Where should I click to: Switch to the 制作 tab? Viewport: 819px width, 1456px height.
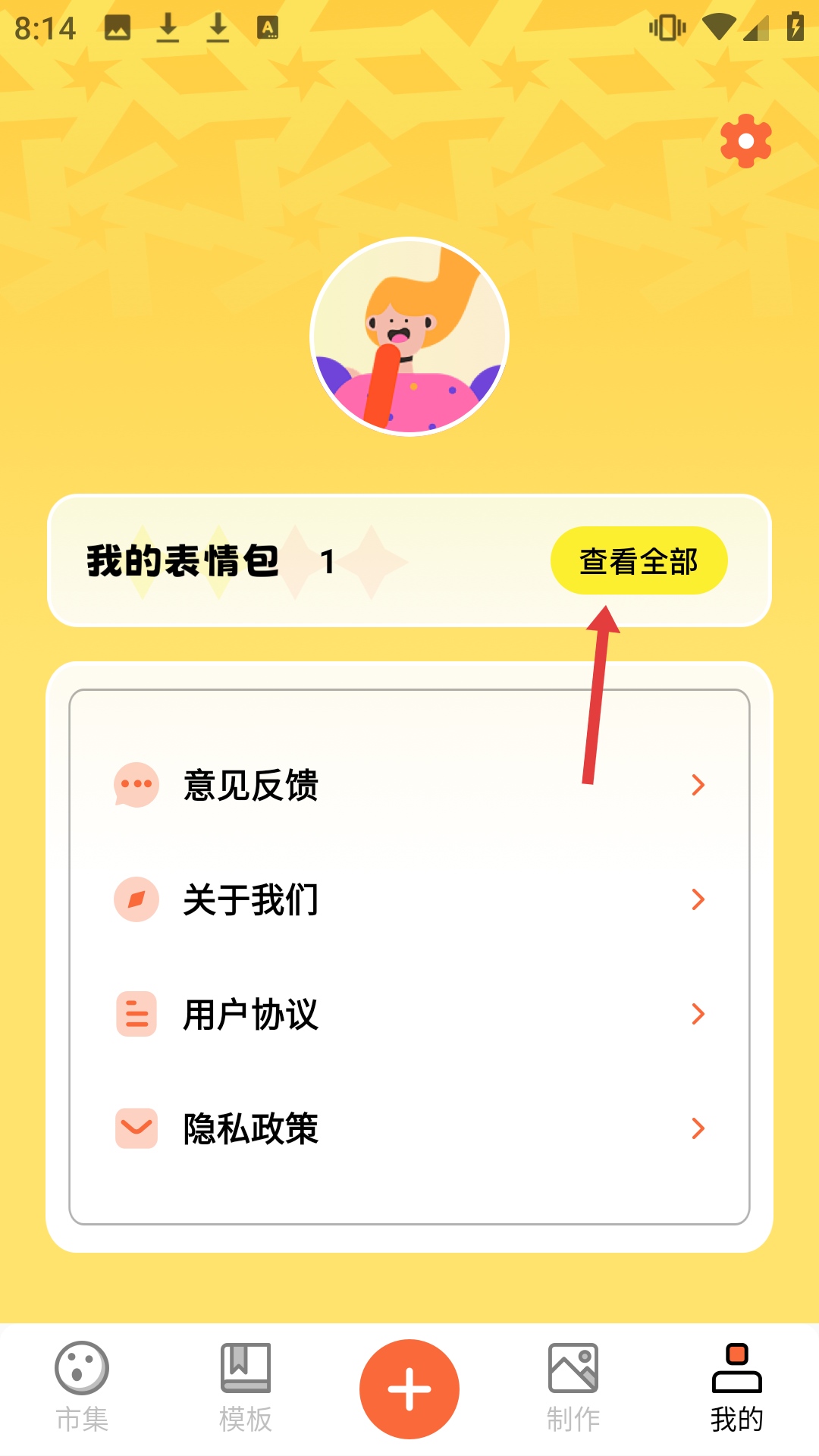[573, 1388]
